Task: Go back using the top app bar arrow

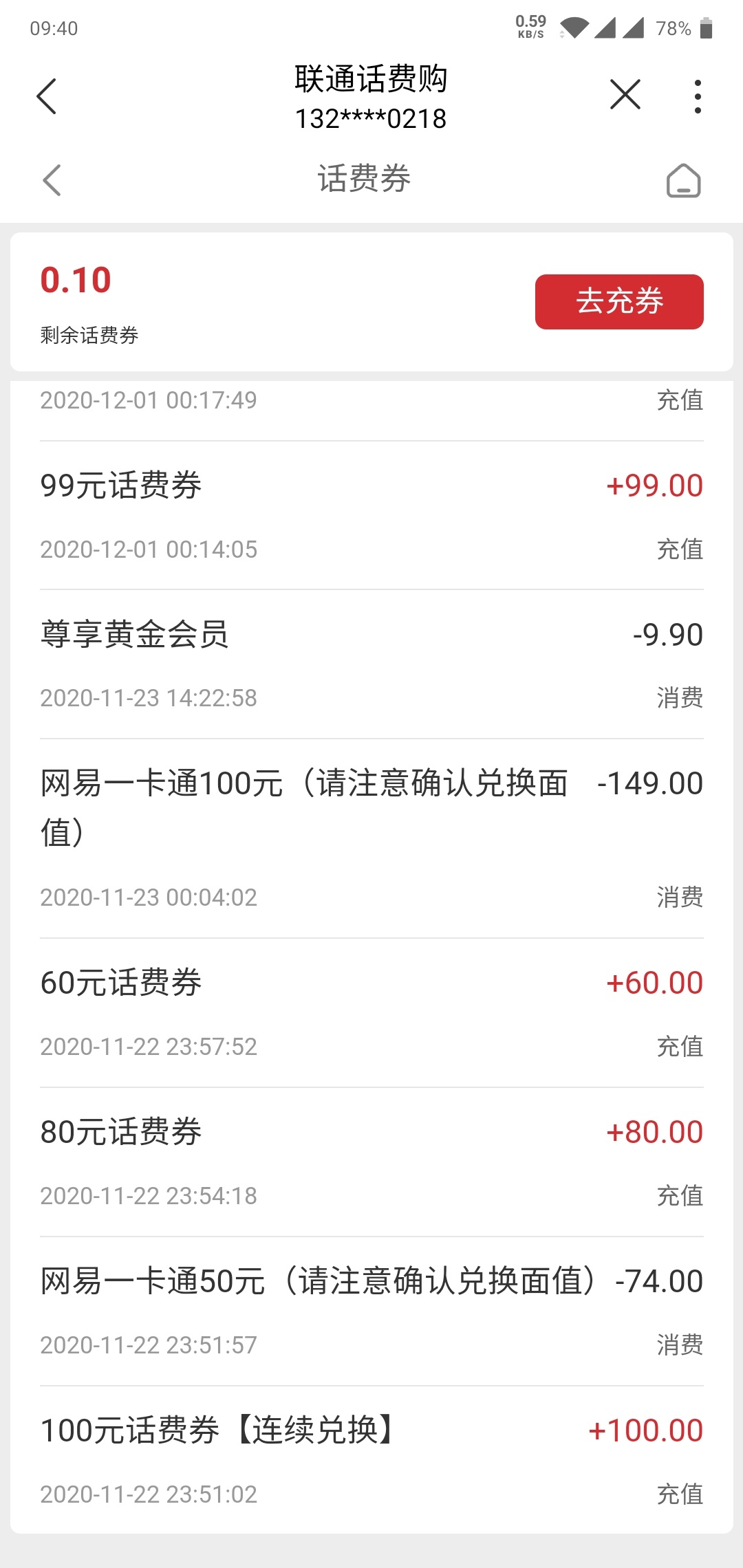Action: tap(46, 96)
